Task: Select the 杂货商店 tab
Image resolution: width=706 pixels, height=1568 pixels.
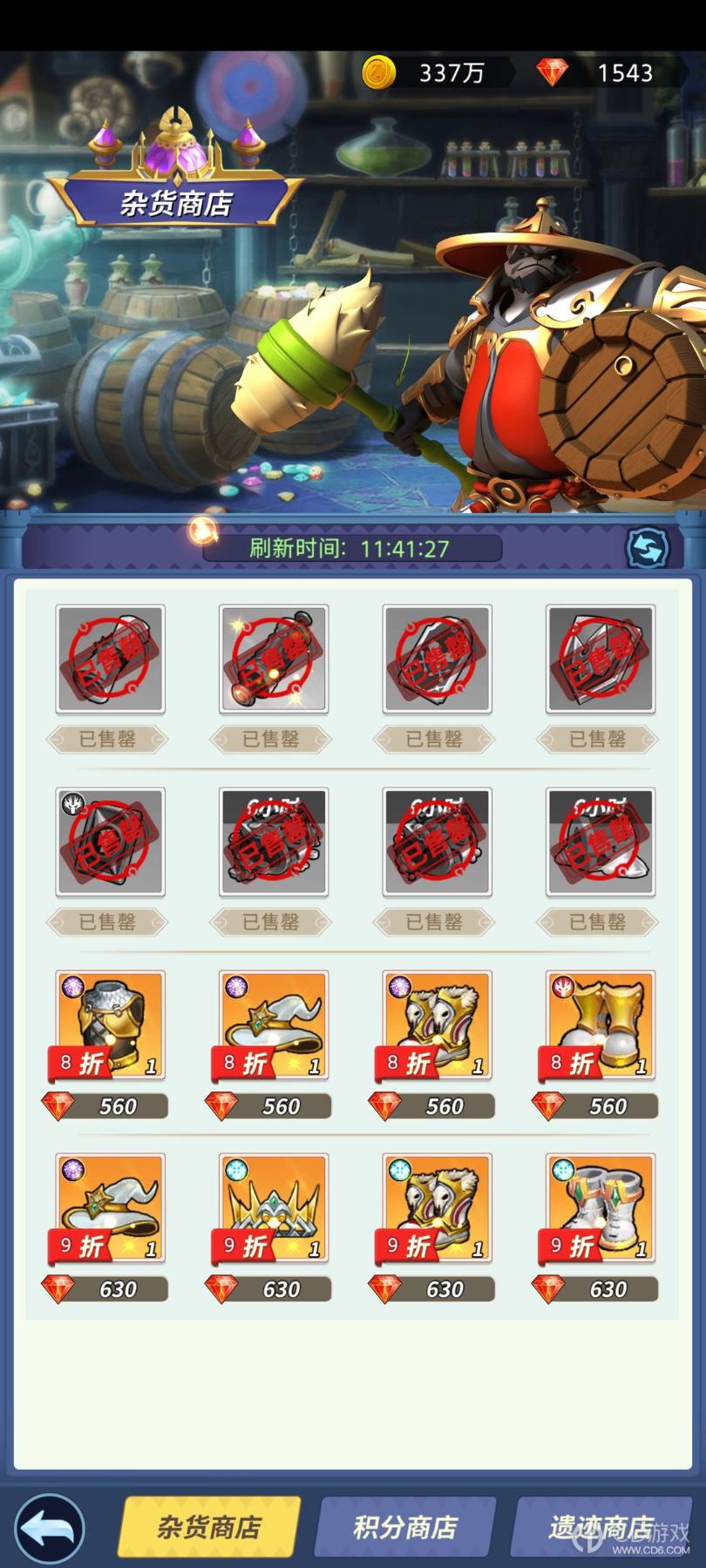Action: (x=209, y=1527)
